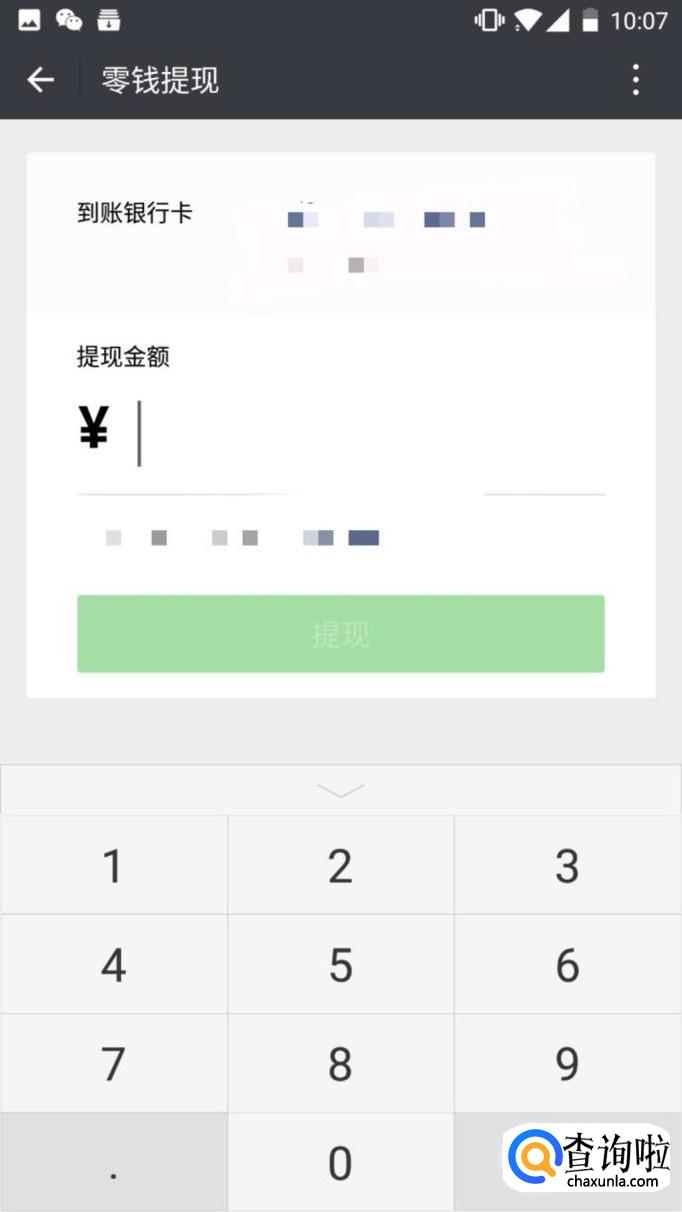This screenshot has height=1212, width=682.
Task: Tap the decimal point key
Action: point(114,1163)
